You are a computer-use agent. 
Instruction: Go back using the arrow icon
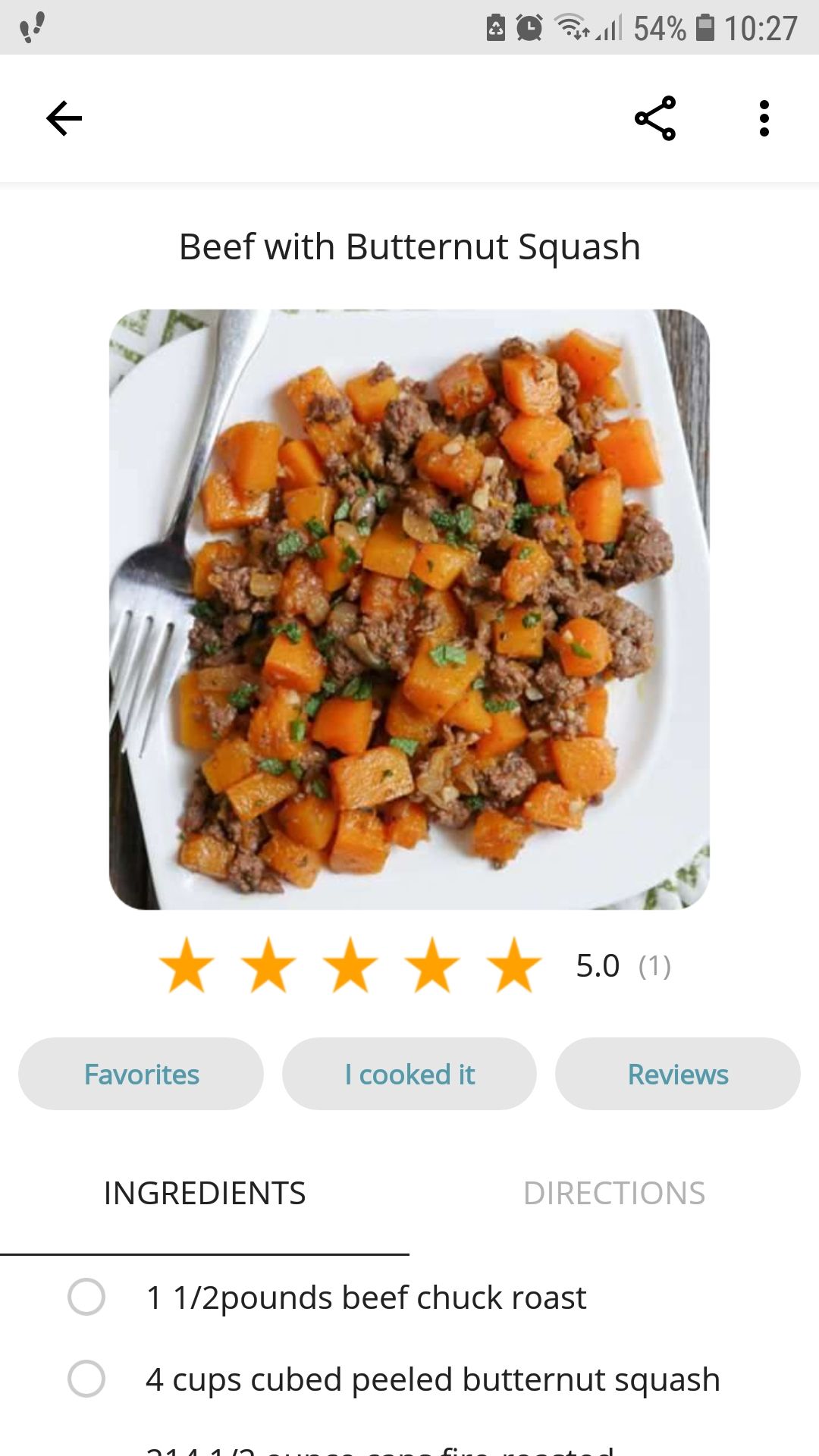pyautogui.click(x=64, y=118)
